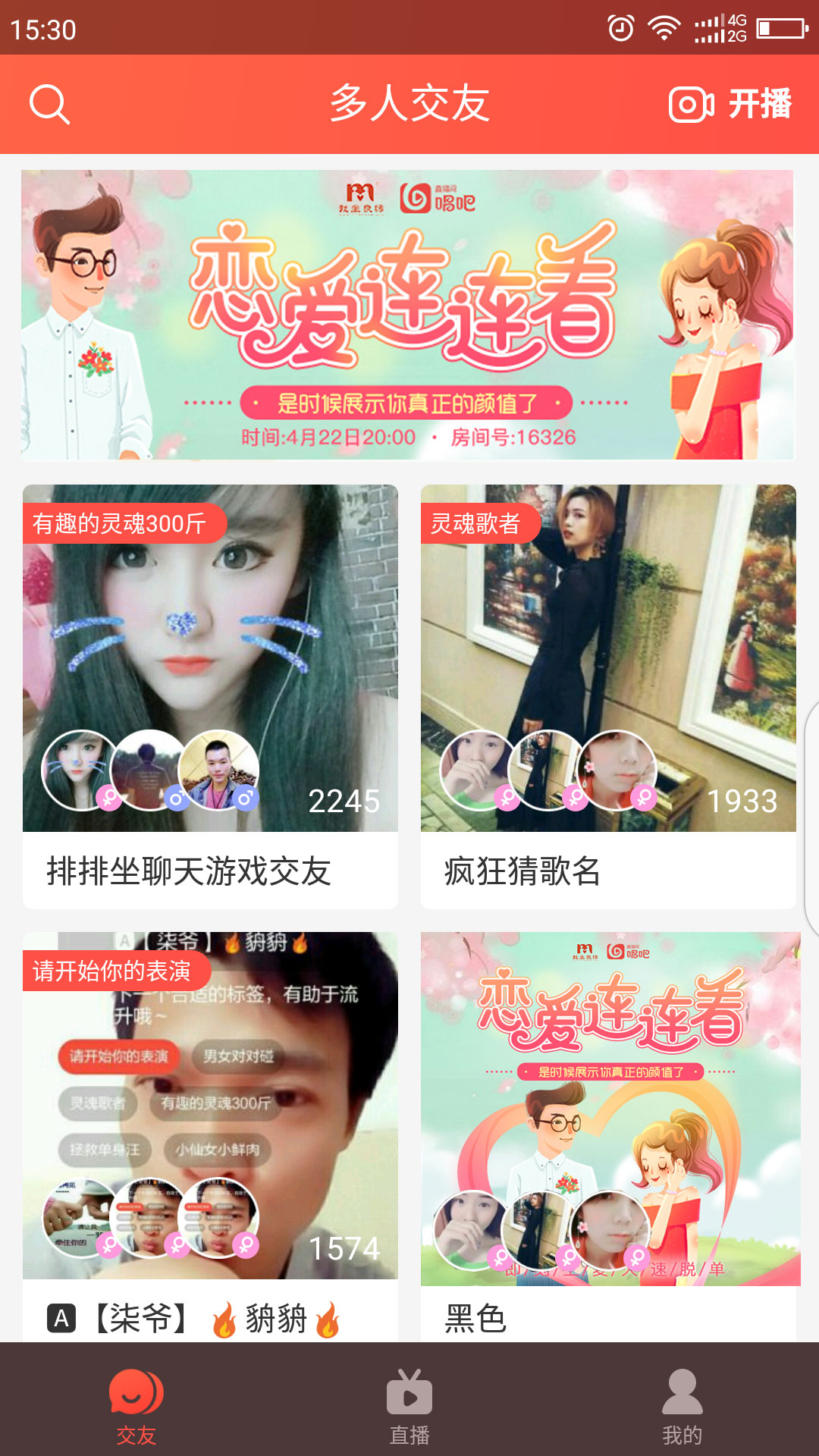Select the 我的 tab

pyautogui.click(x=682, y=1407)
